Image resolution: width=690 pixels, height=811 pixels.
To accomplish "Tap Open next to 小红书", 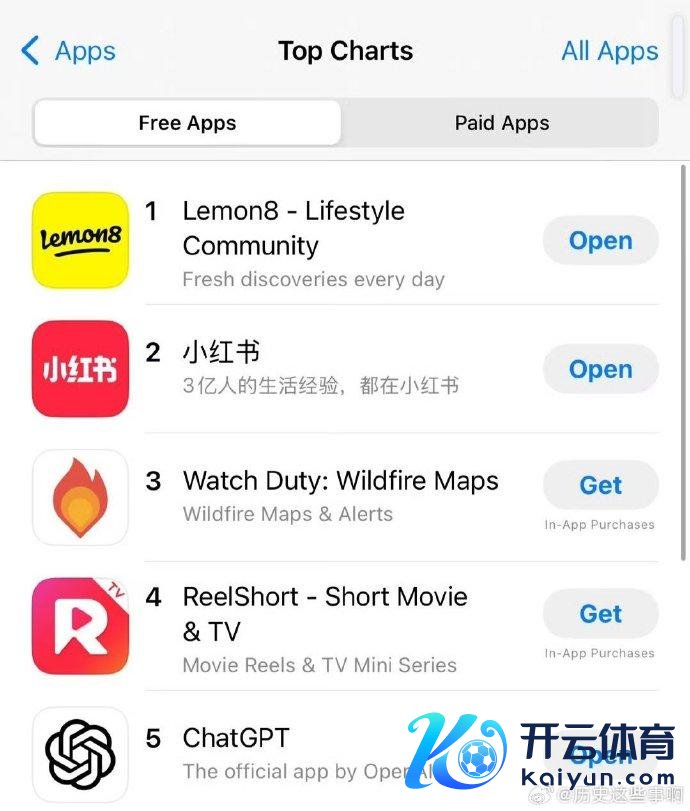I will pyautogui.click(x=600, y=369).
